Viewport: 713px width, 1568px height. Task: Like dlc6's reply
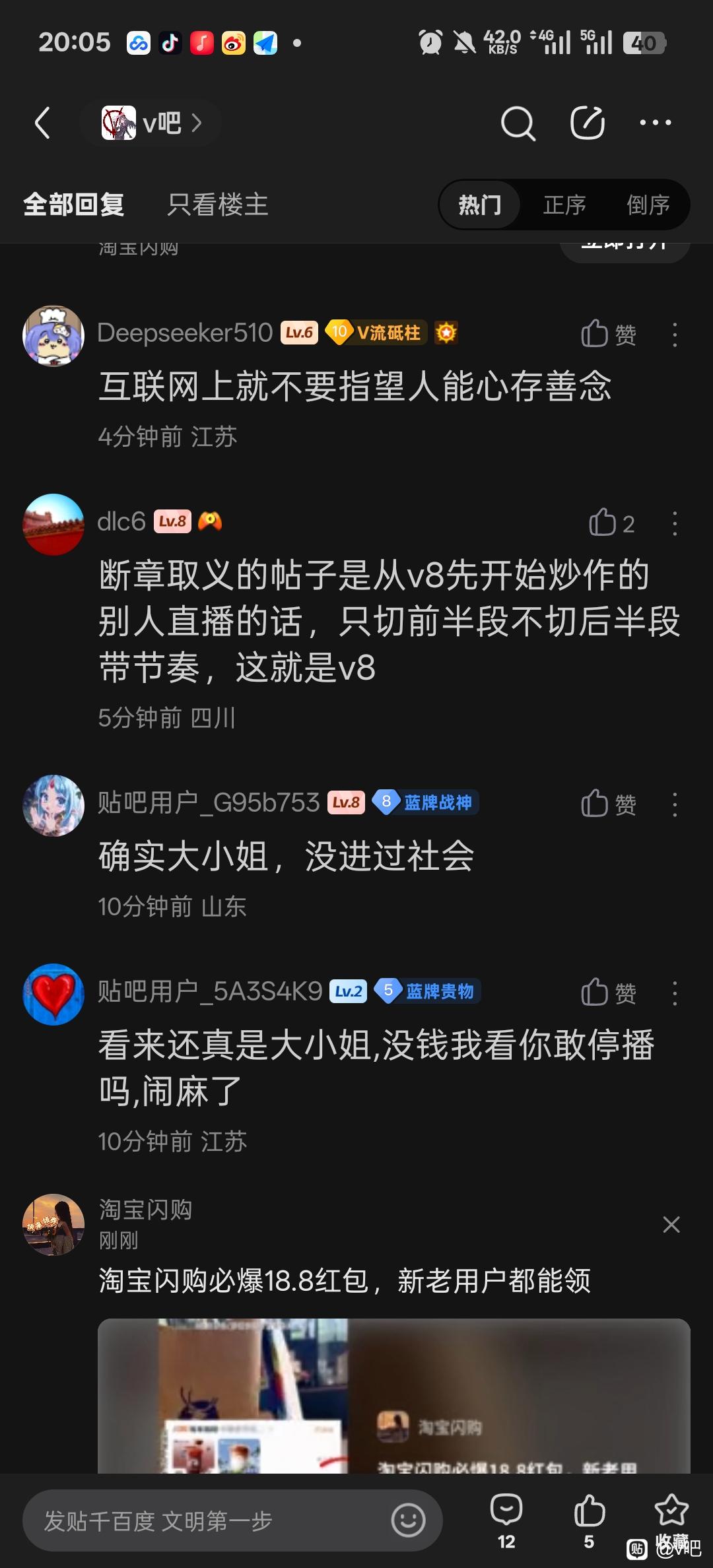click(611, 523)
